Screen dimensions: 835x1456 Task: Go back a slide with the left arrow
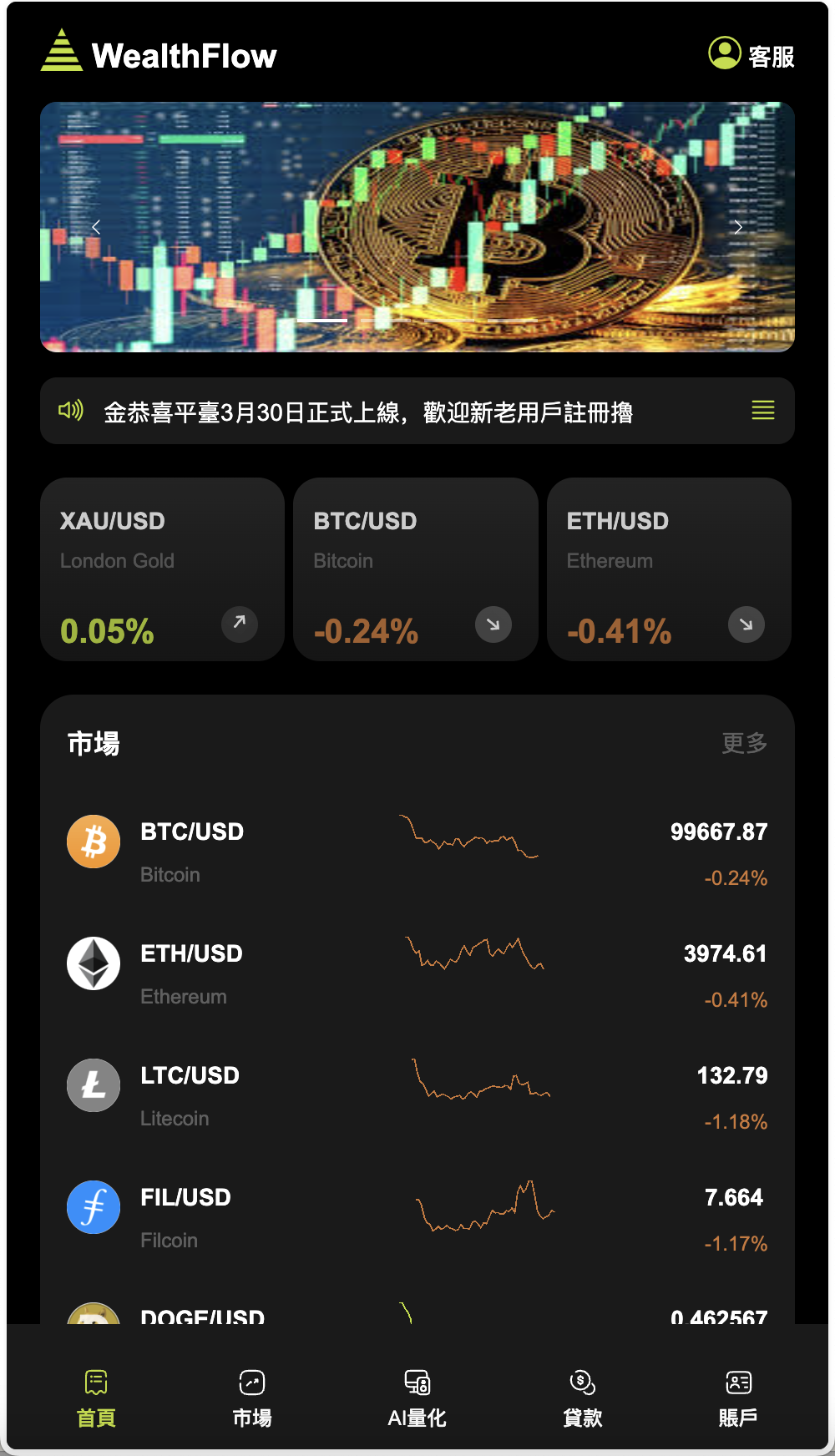point(96,226)
